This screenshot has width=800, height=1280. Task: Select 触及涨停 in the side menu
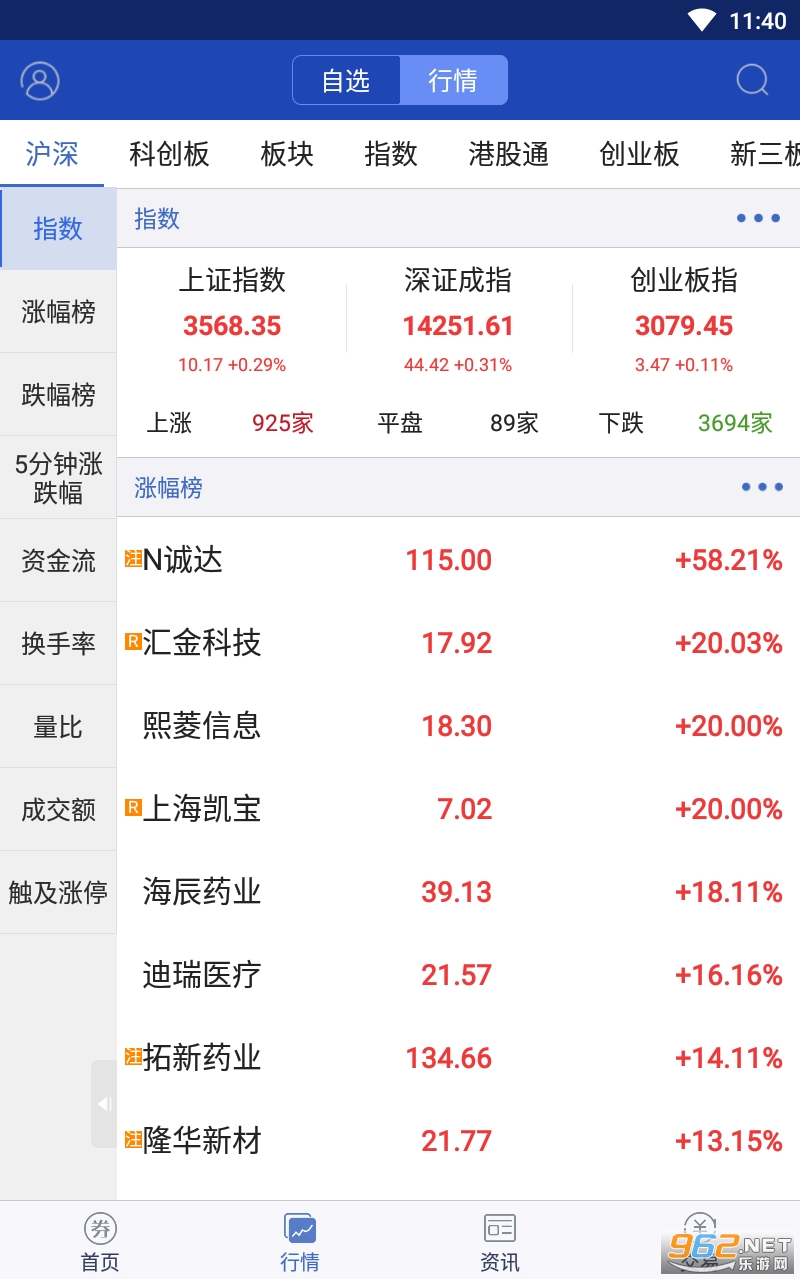58,892
